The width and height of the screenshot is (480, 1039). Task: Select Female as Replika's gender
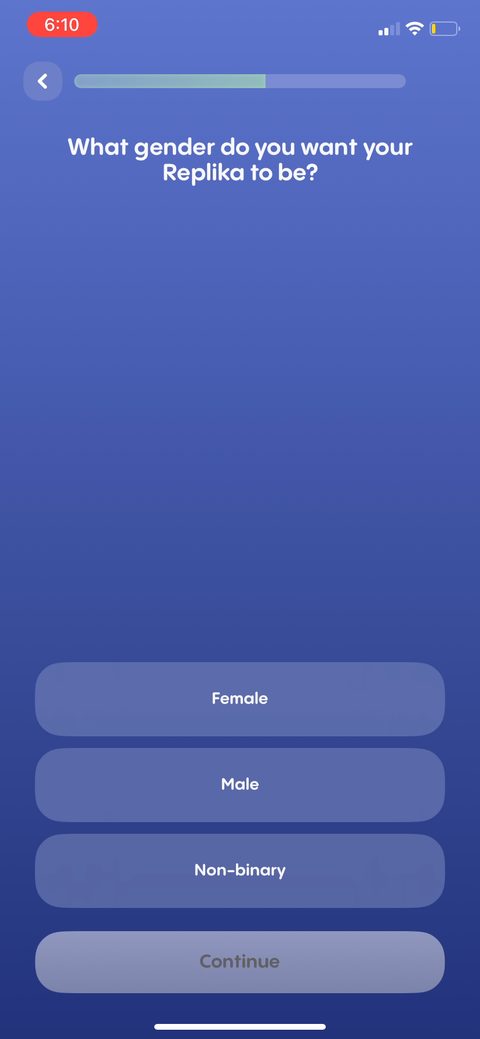click(240, 698)
